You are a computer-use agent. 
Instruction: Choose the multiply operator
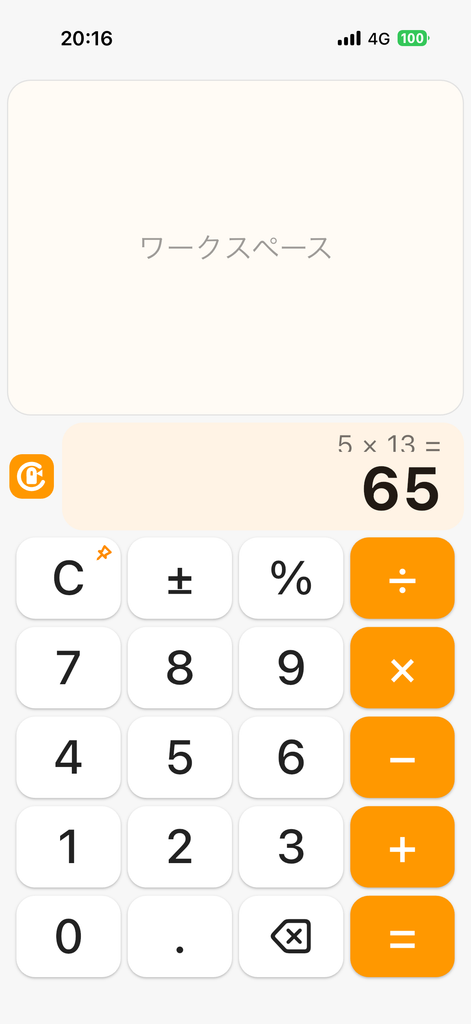402,667
